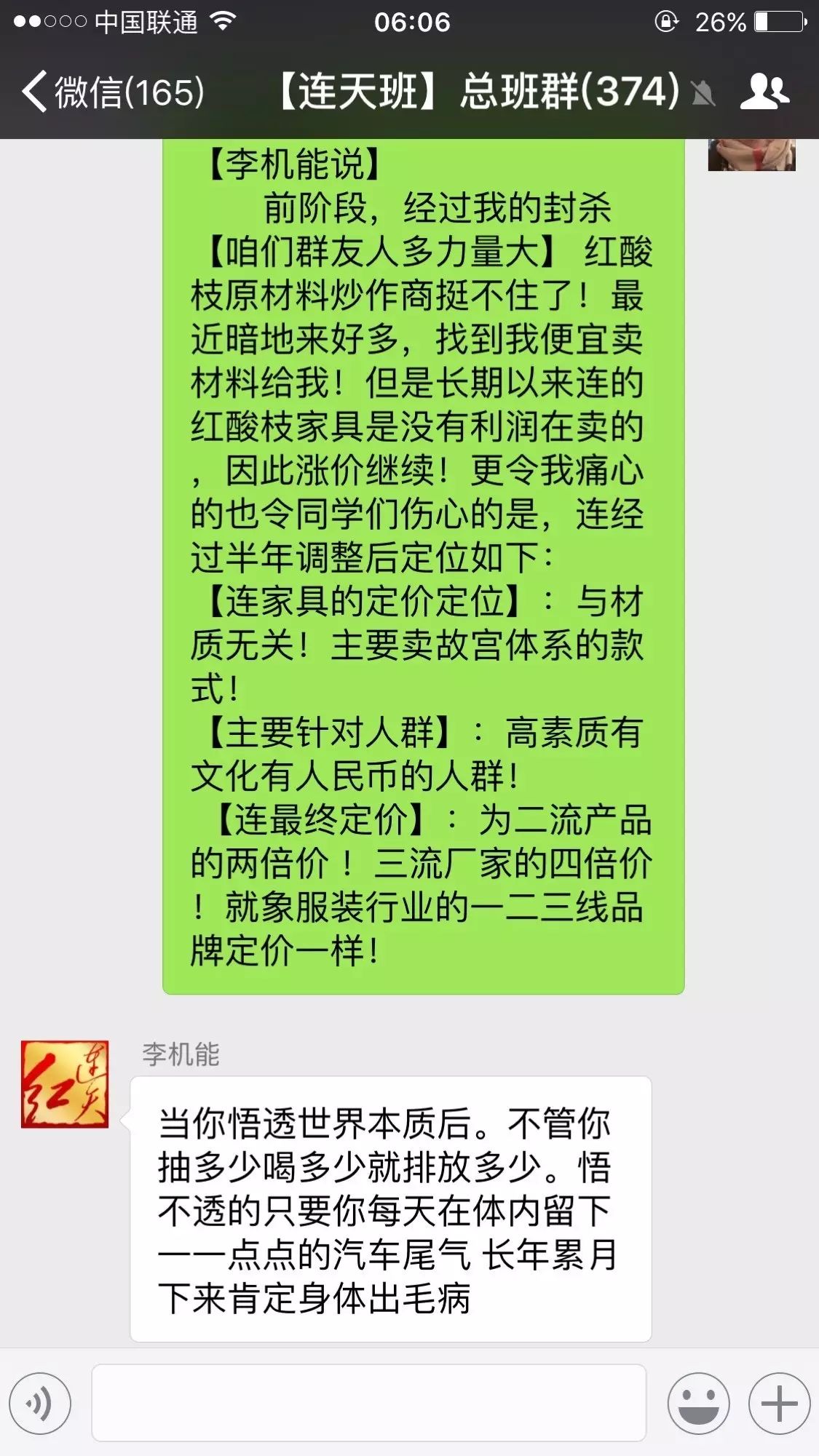The image size is (819, 1456).
Task: Open 李机能's profile avatar
Action: 65,1084
